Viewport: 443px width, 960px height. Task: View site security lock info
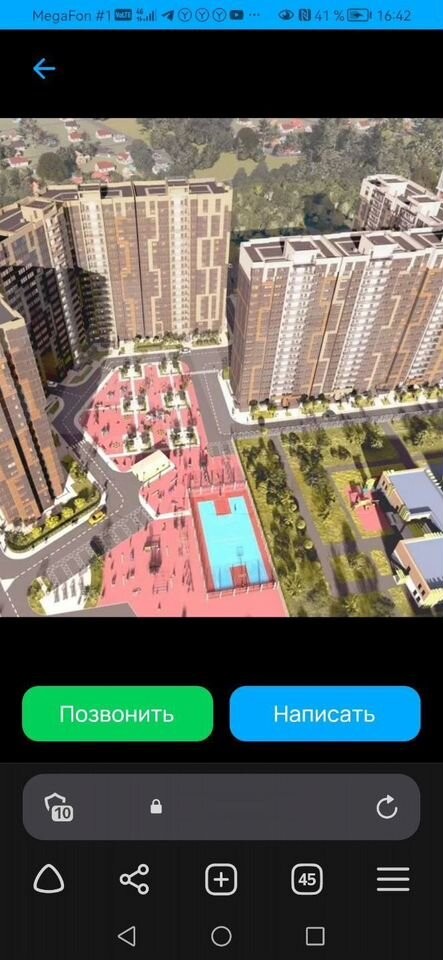[157, 808]
